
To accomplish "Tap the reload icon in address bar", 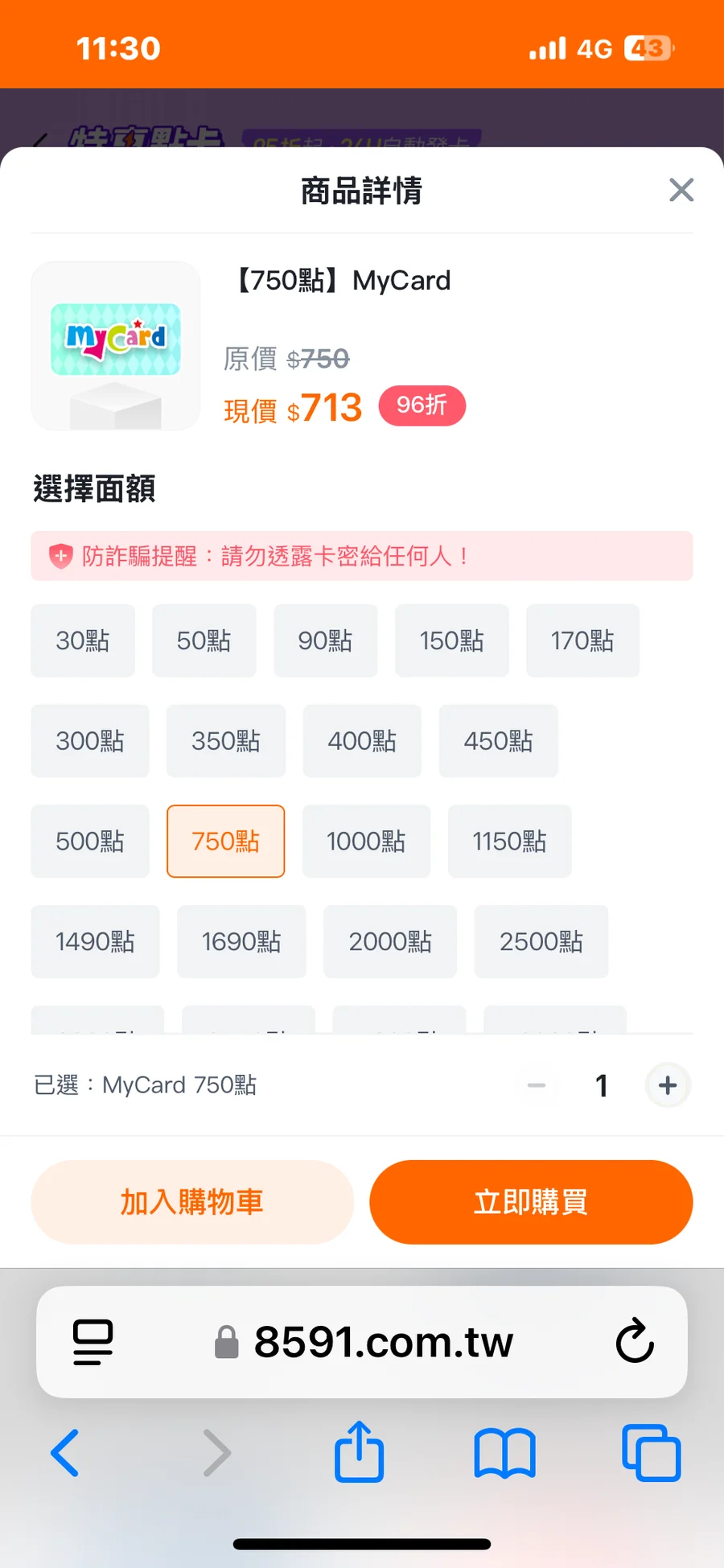I will (x=635, y=1341).
